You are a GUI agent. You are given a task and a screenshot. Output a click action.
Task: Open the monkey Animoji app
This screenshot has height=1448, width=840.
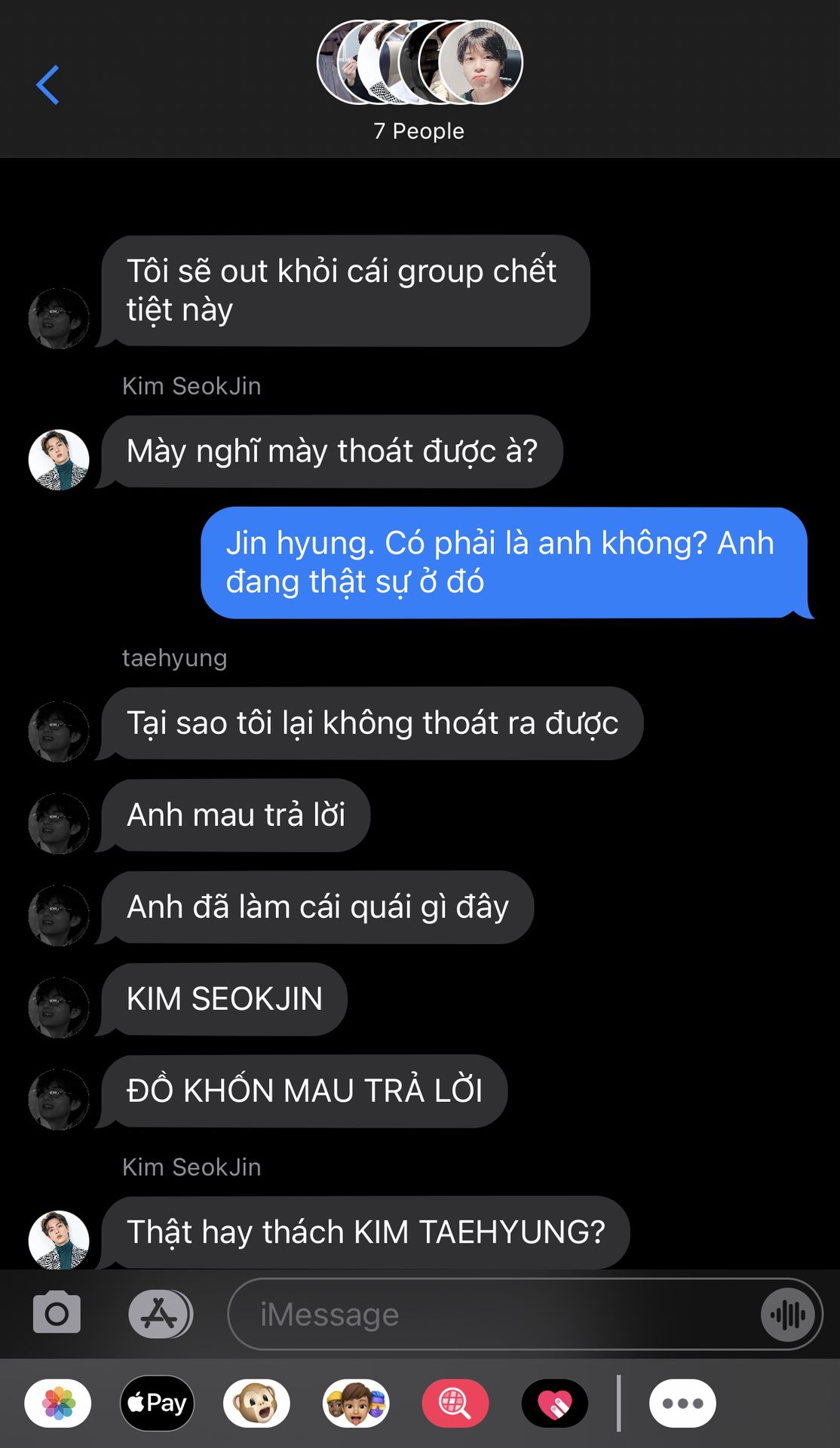pyautogui.click(x=256, y=1404)
